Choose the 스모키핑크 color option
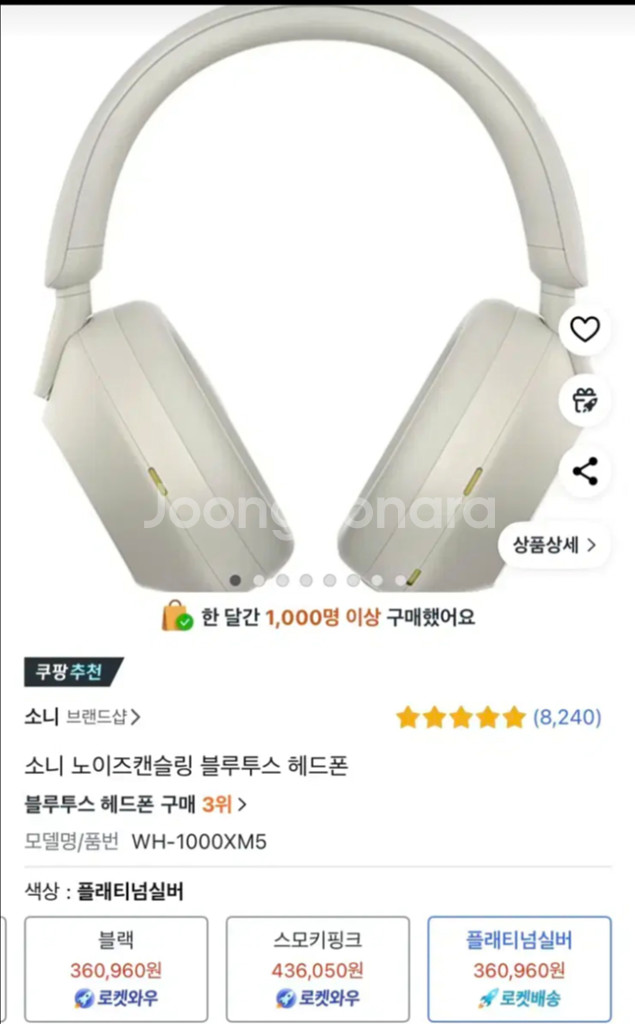Image resolution: width=635 pixels, height=1024 pixels. coord(318,969)
